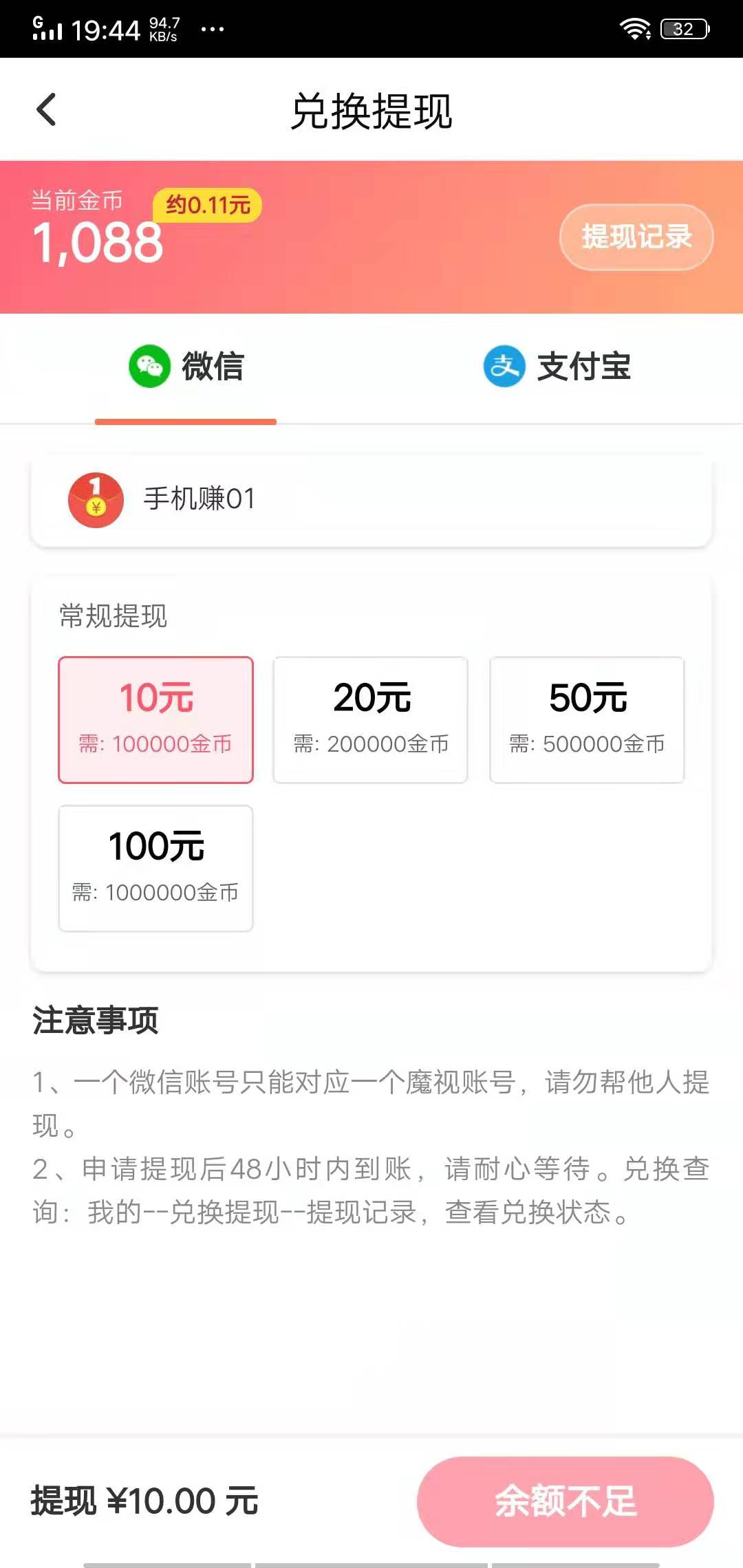This screenshot has height=1568, width=743.
Task: Click the back arrow to leave 兑换提现
Action: click(45, 109)
